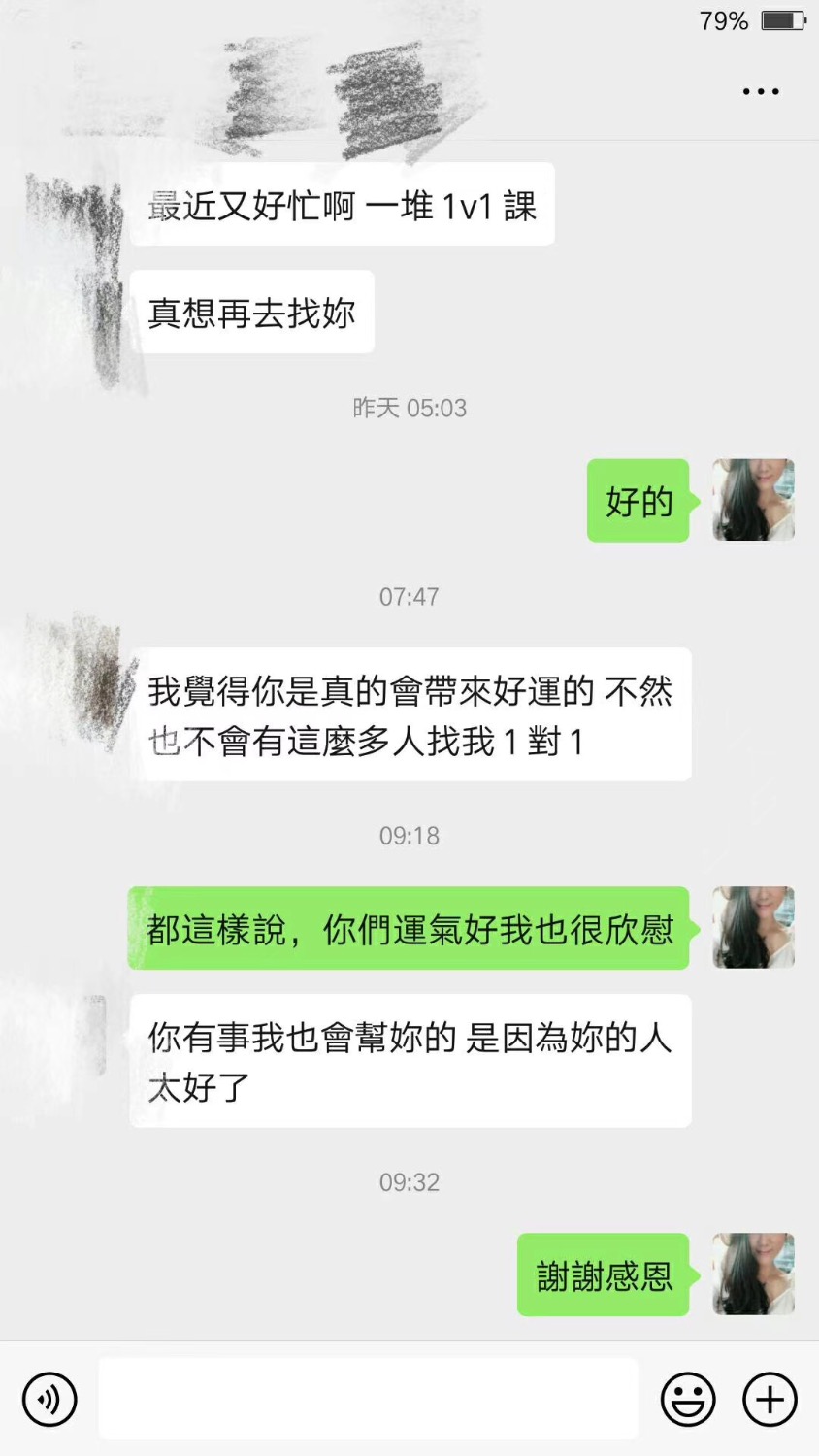Image resolution: width=819 pixels, height=1456 pixels.
Task: Toggle voice input using the speaker icon
Action: [x=49, y=1399]
